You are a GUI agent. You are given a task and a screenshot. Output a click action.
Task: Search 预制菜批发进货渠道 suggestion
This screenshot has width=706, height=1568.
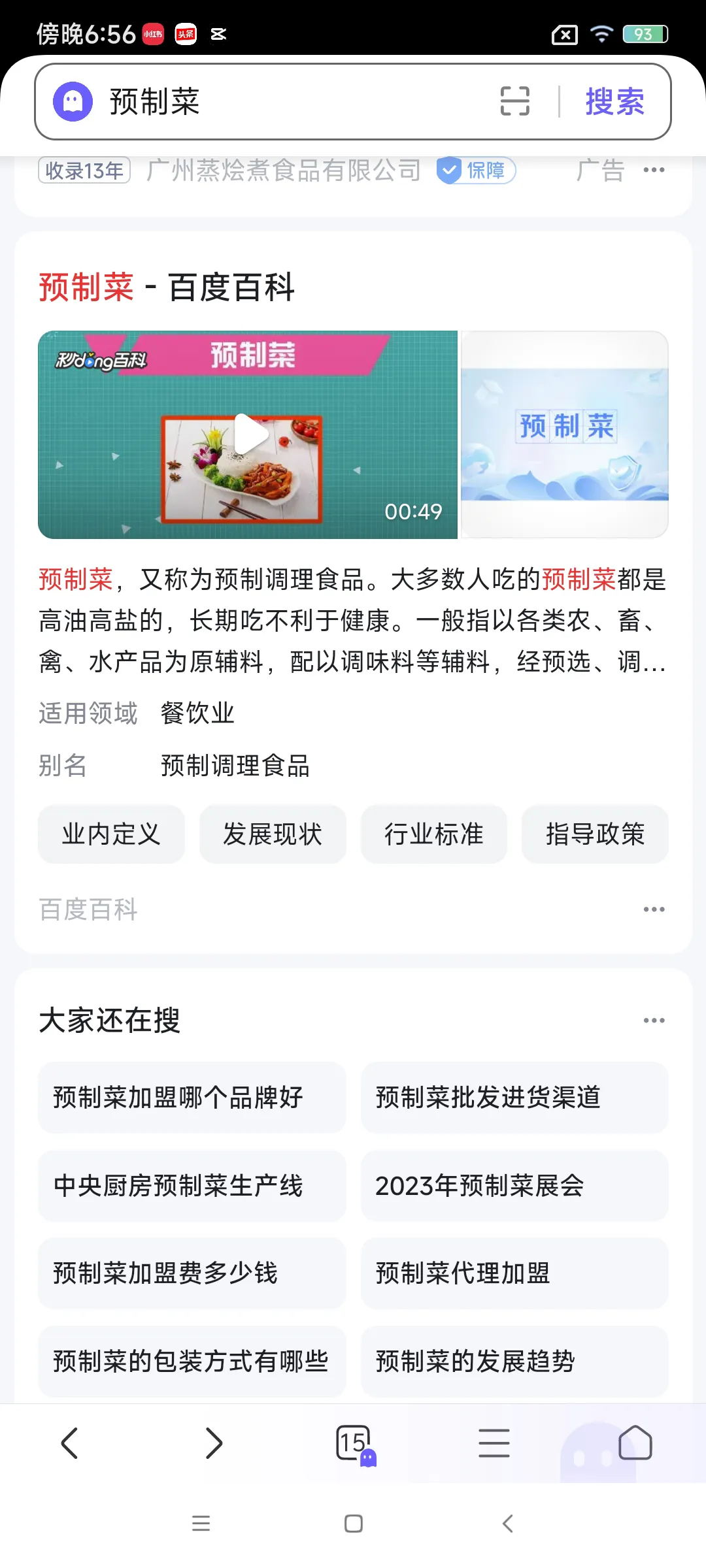pyautogui.click(x=514, y=1098)
